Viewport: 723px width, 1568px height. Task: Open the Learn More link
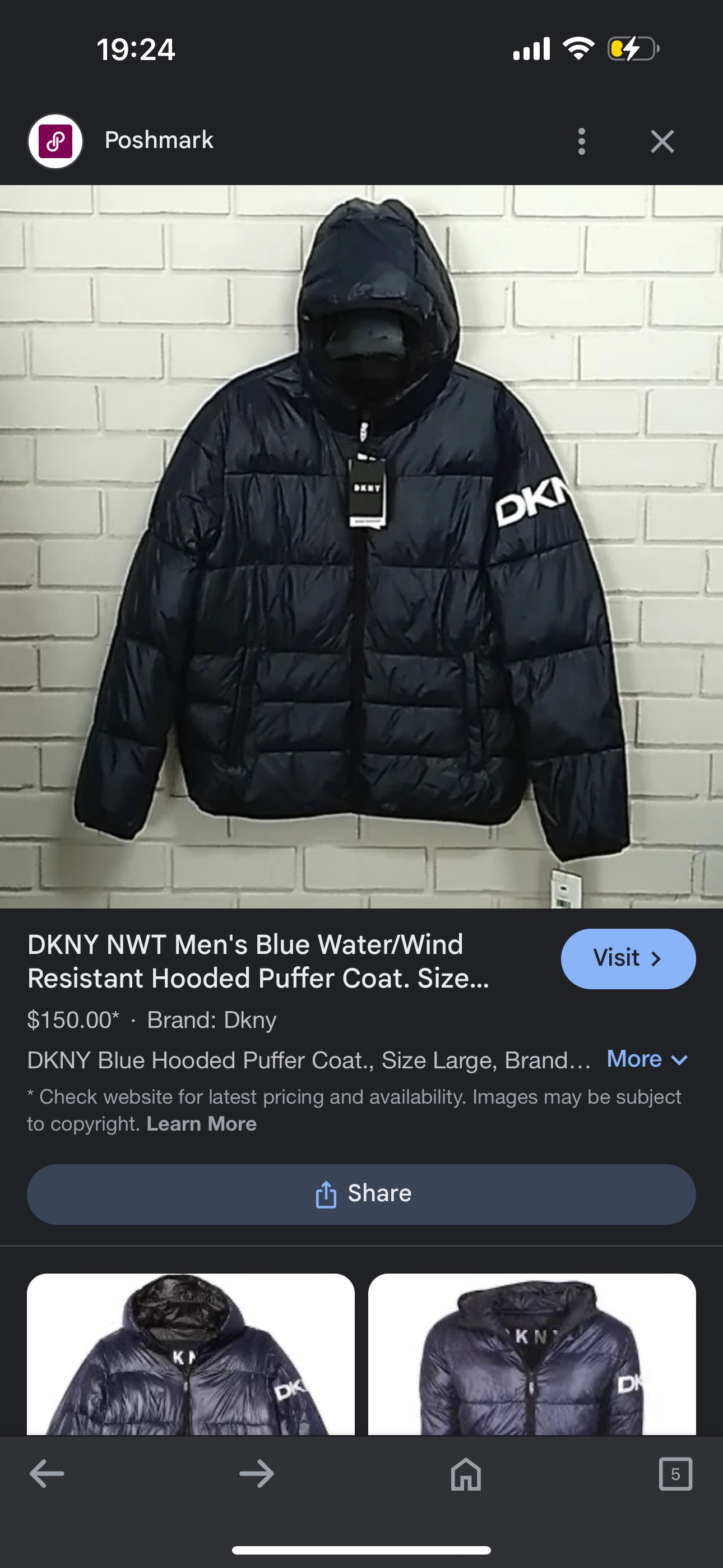point(201,1124)
